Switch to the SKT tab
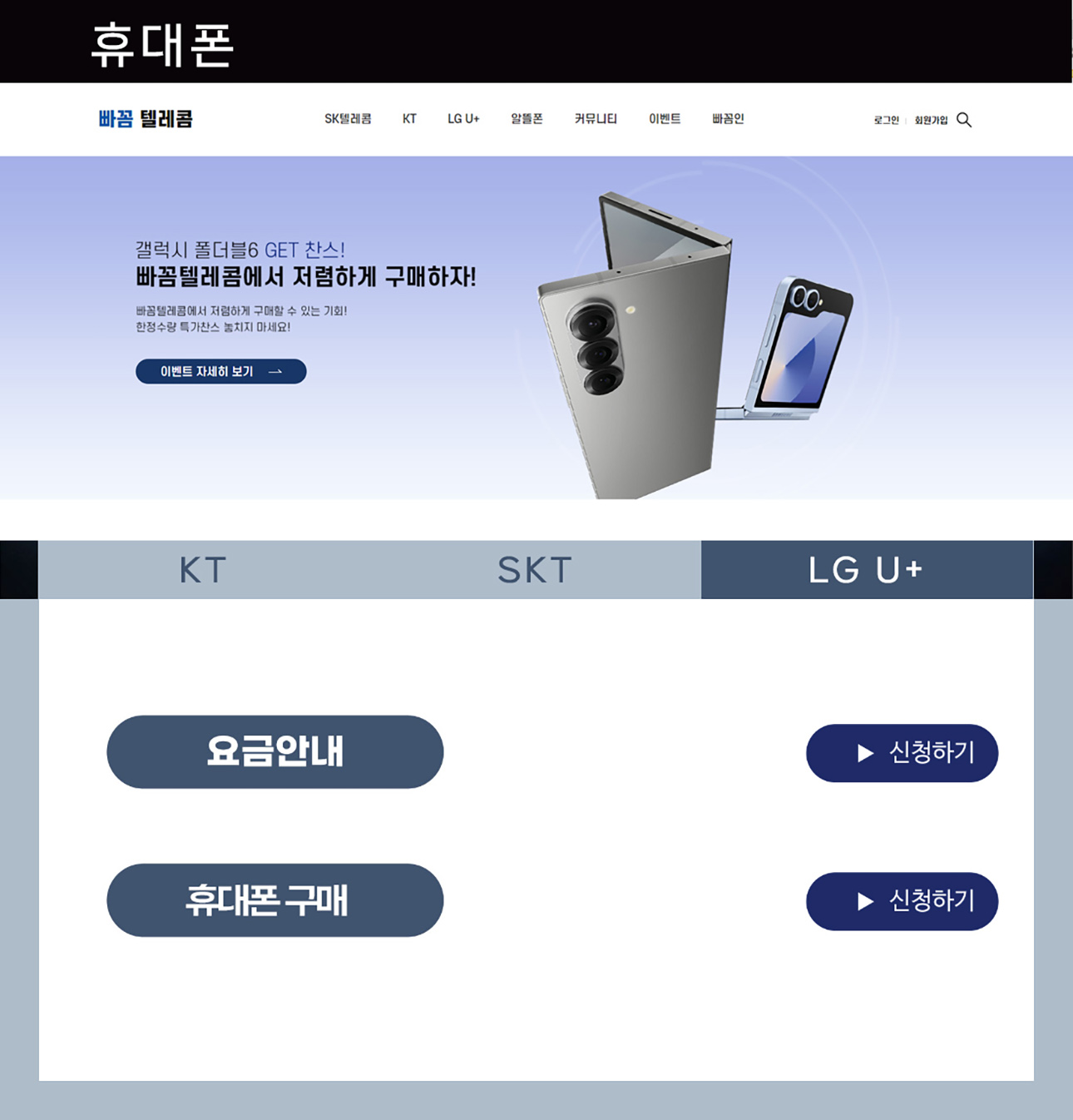The width and height of the screenshot is (1073, 1120). coord(535,570)
